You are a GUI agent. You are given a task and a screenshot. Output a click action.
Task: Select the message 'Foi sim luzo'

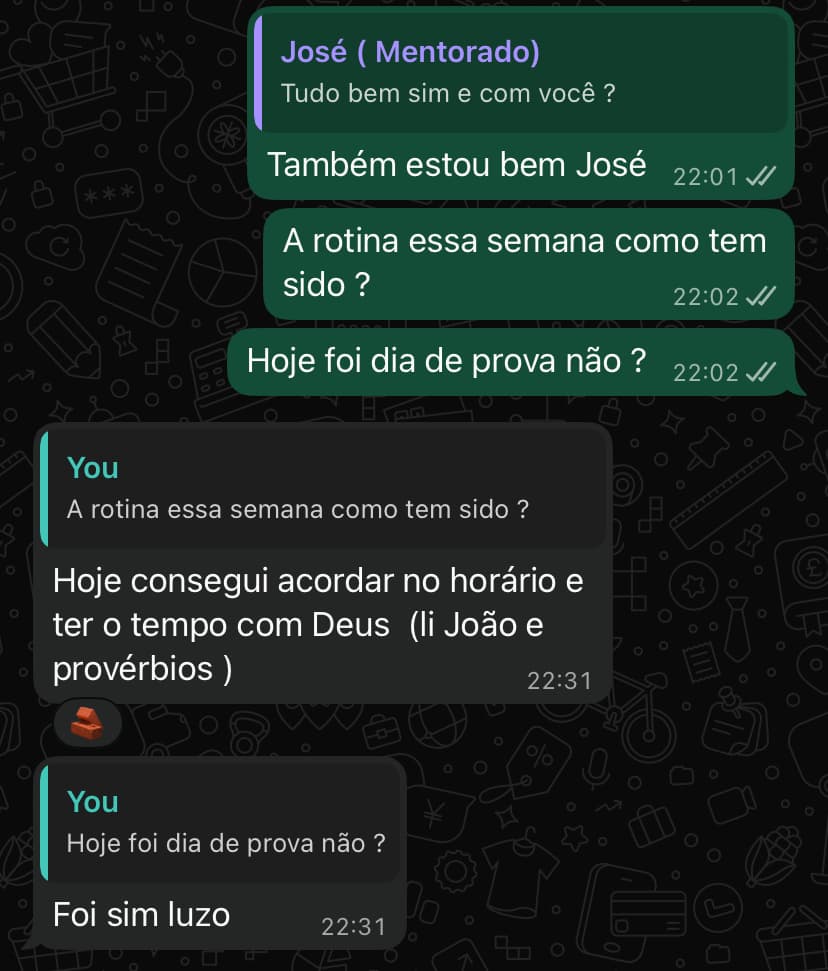click(x=140, y=913)
